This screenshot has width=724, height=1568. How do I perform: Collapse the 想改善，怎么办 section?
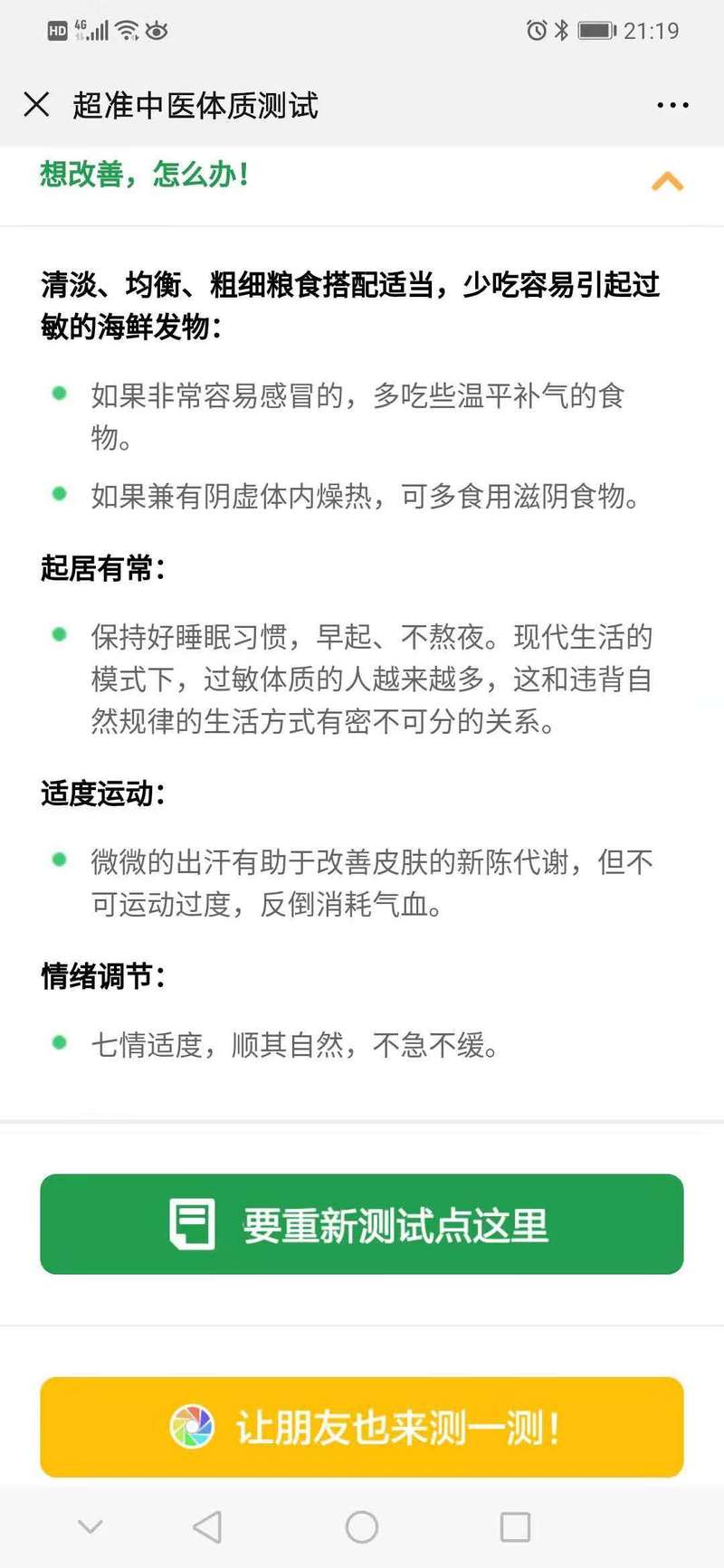click(667, 181)
